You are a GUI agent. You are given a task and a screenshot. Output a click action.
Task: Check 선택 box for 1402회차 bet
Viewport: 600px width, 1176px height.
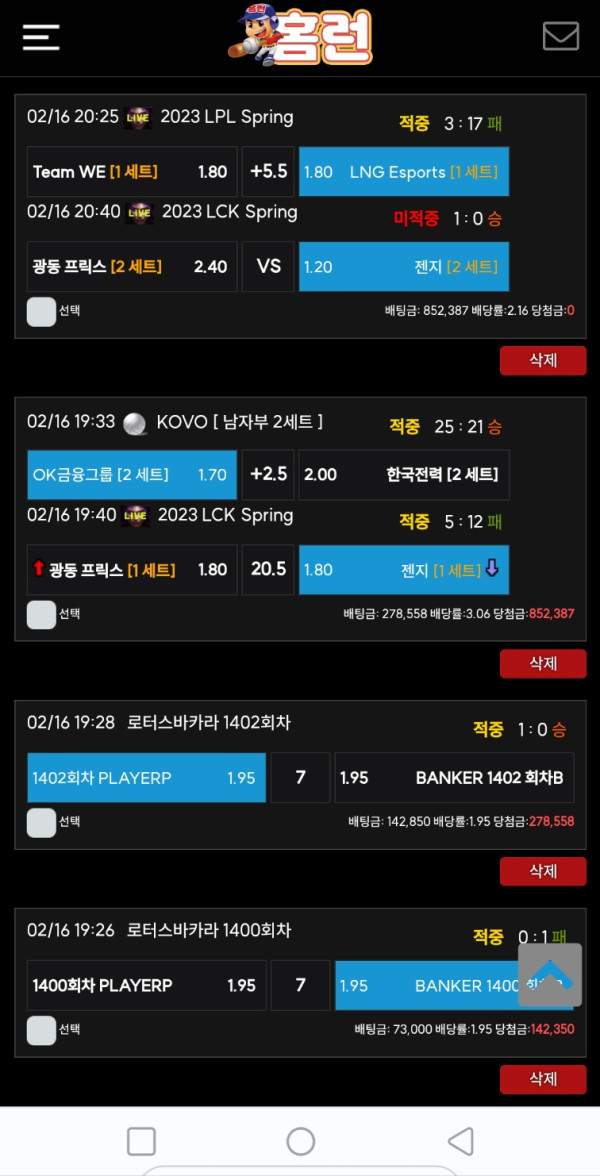tap(41, 822)
